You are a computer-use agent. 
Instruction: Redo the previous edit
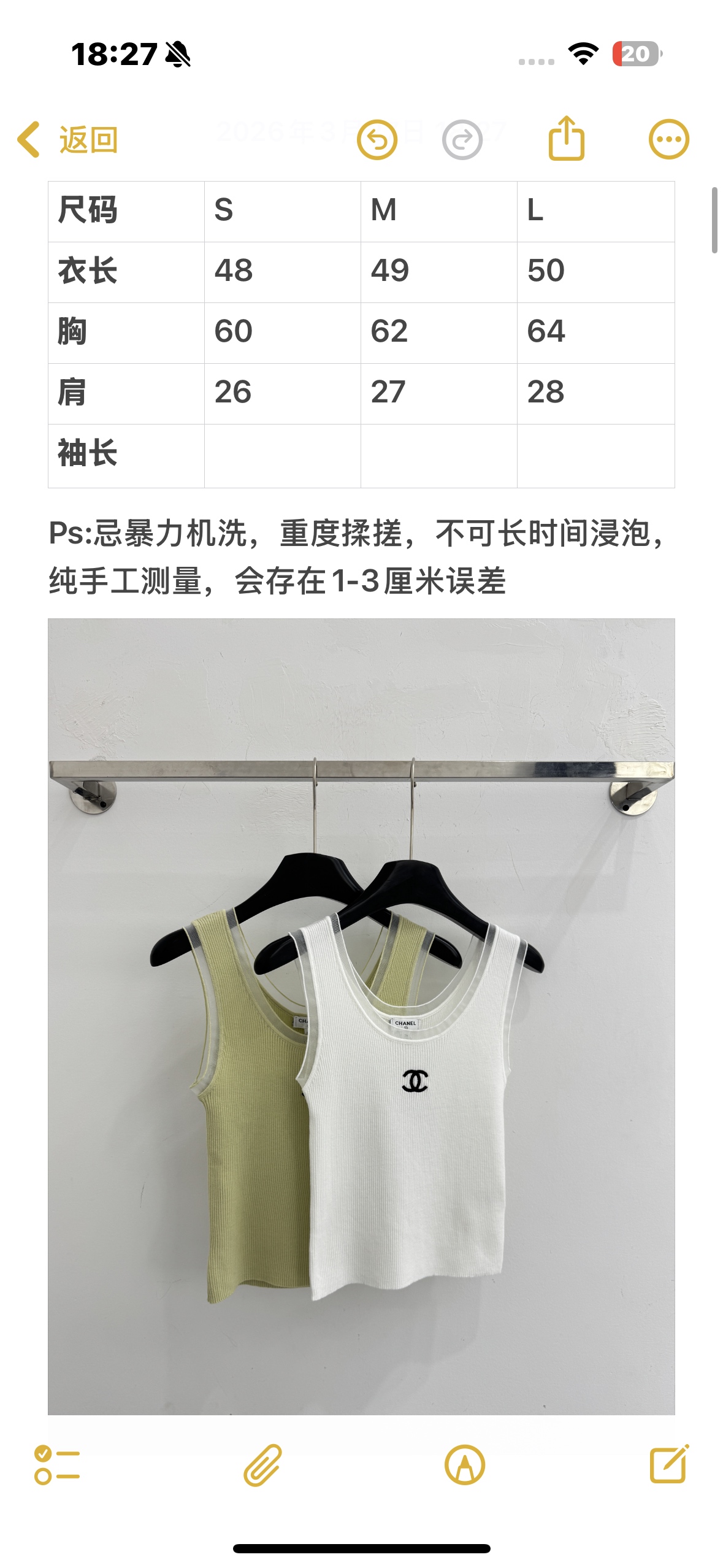tap(462, 140)
